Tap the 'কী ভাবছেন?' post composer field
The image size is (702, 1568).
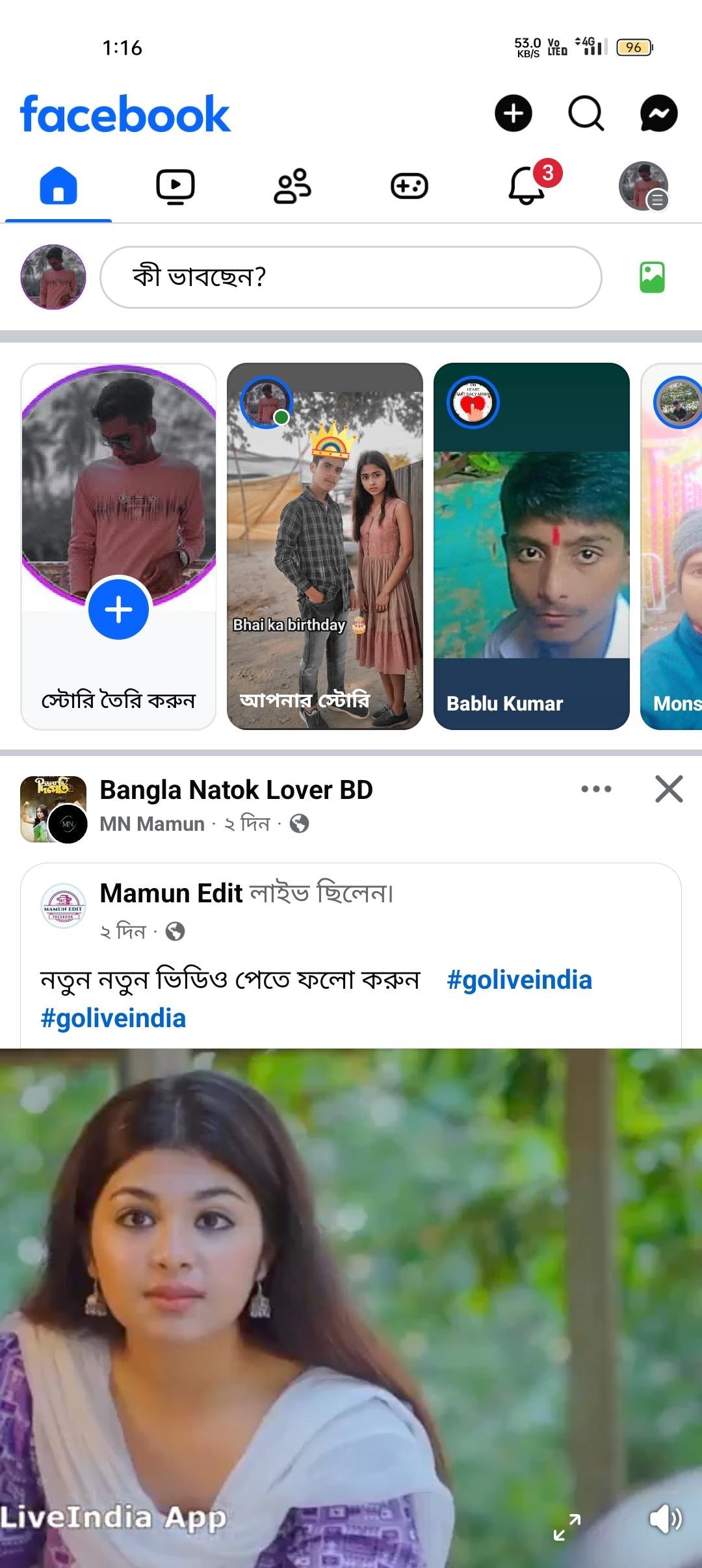351,277
